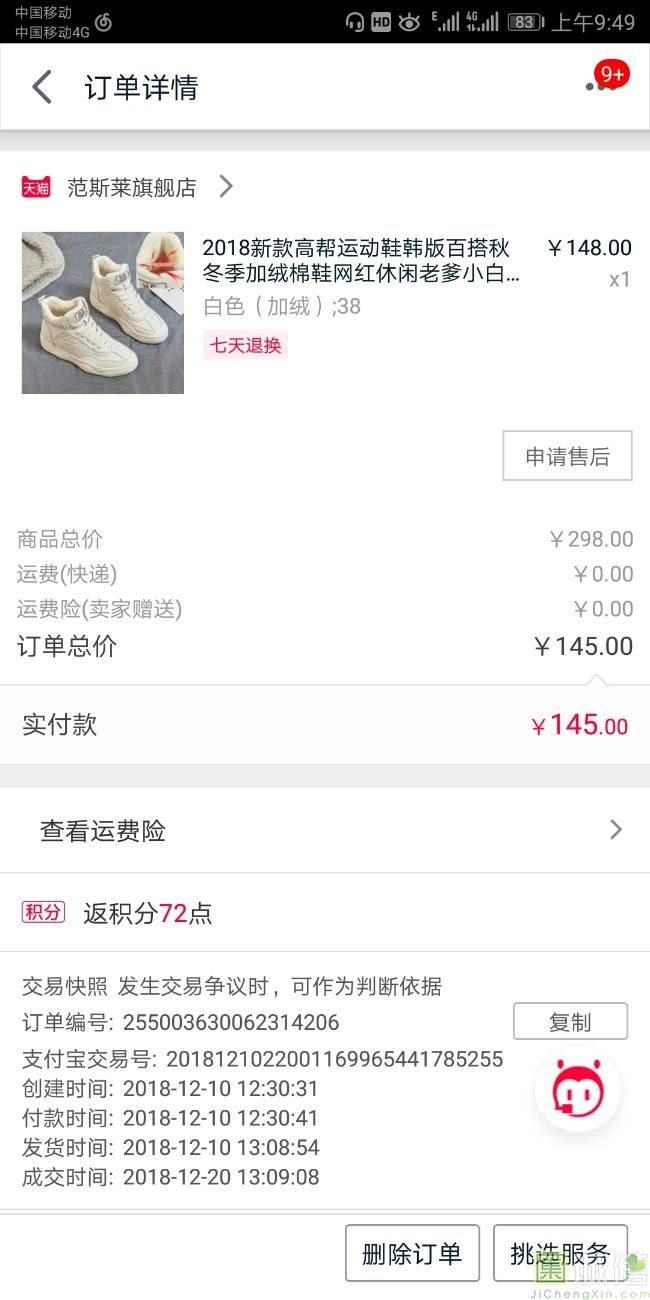Tap 删除订单 to delete the order
This screenshot has width=650, height=1300.
pyautogui.click(x=412, y=1253)
